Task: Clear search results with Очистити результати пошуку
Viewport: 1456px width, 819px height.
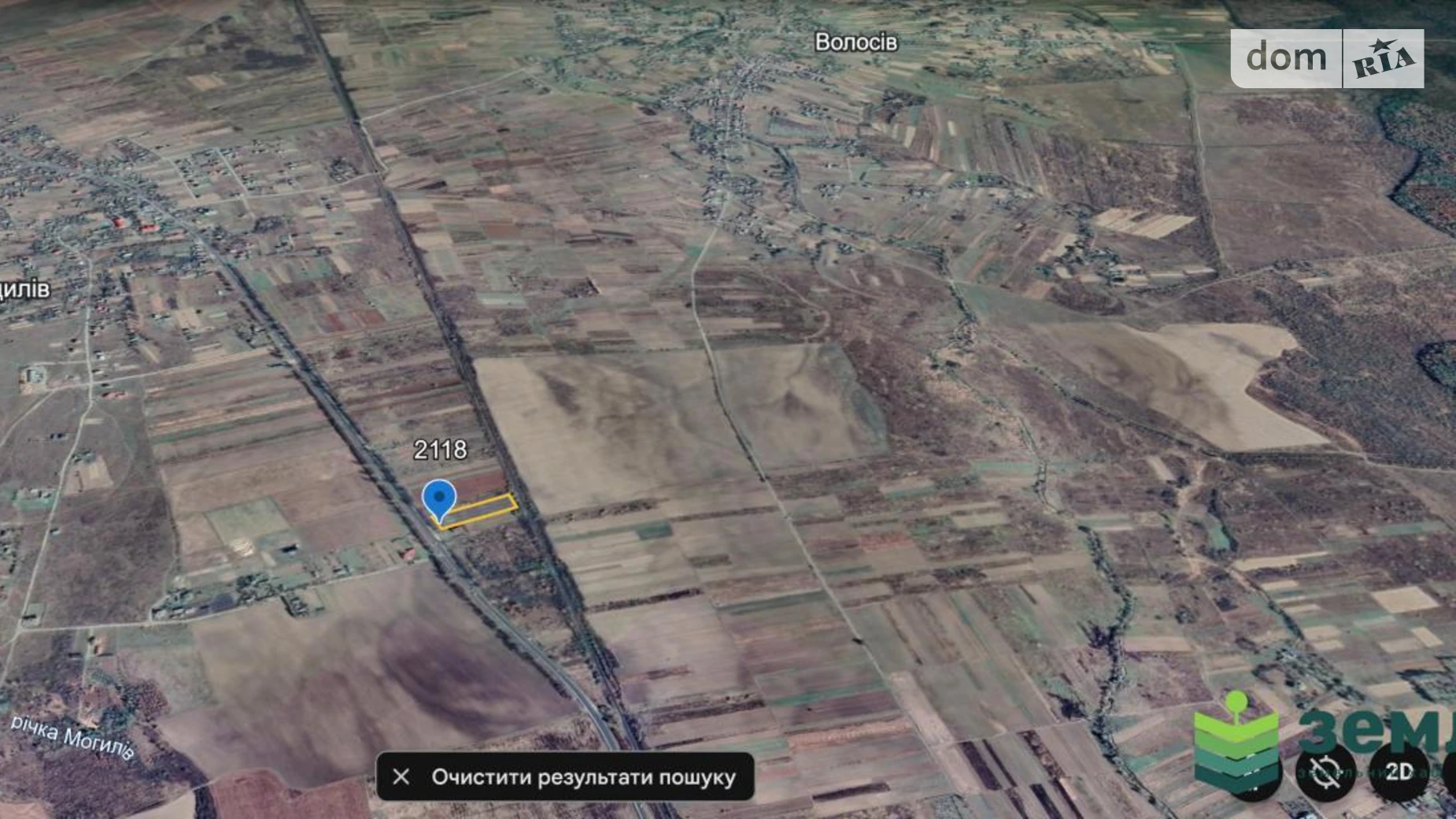Action: pyautogui.click(x=565, y=776)
